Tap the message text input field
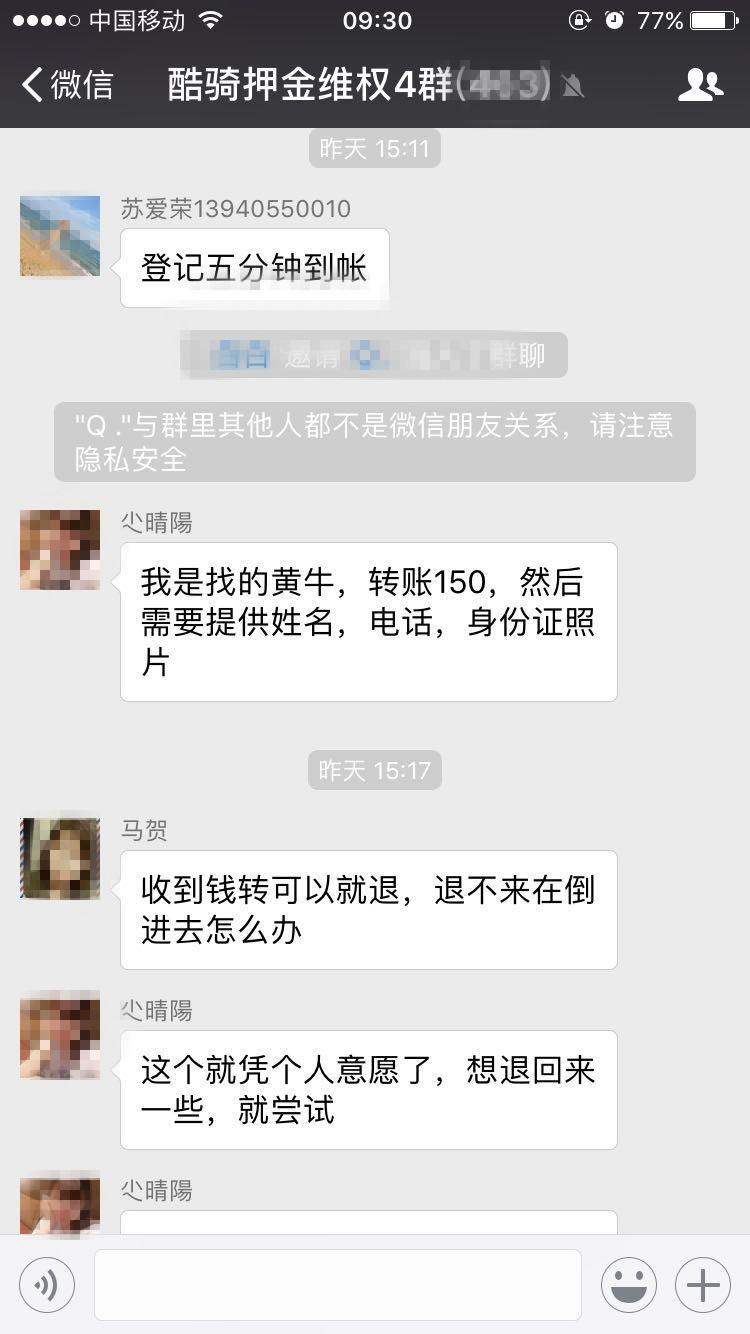This screenshot has height=1334, width=750. 340,1284
